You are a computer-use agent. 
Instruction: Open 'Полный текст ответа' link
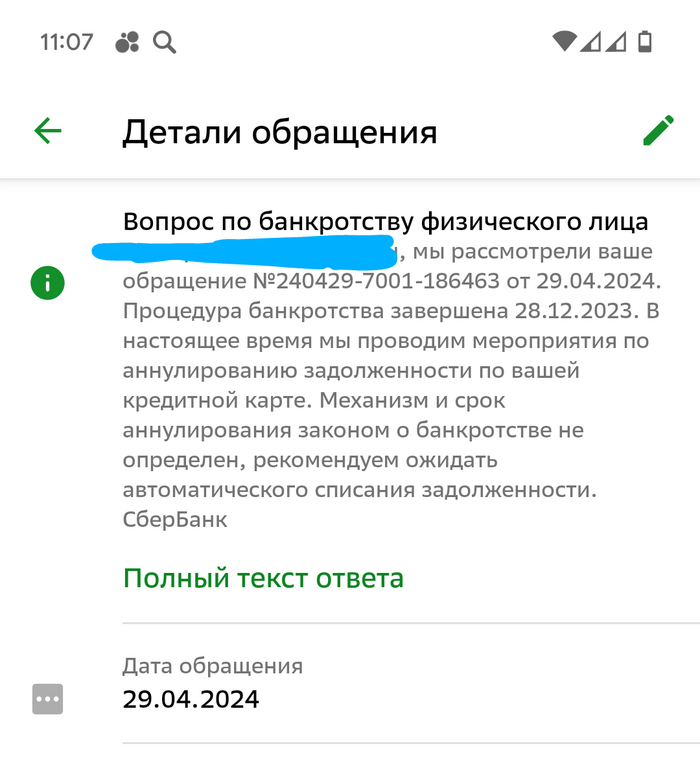click(263, 578)
